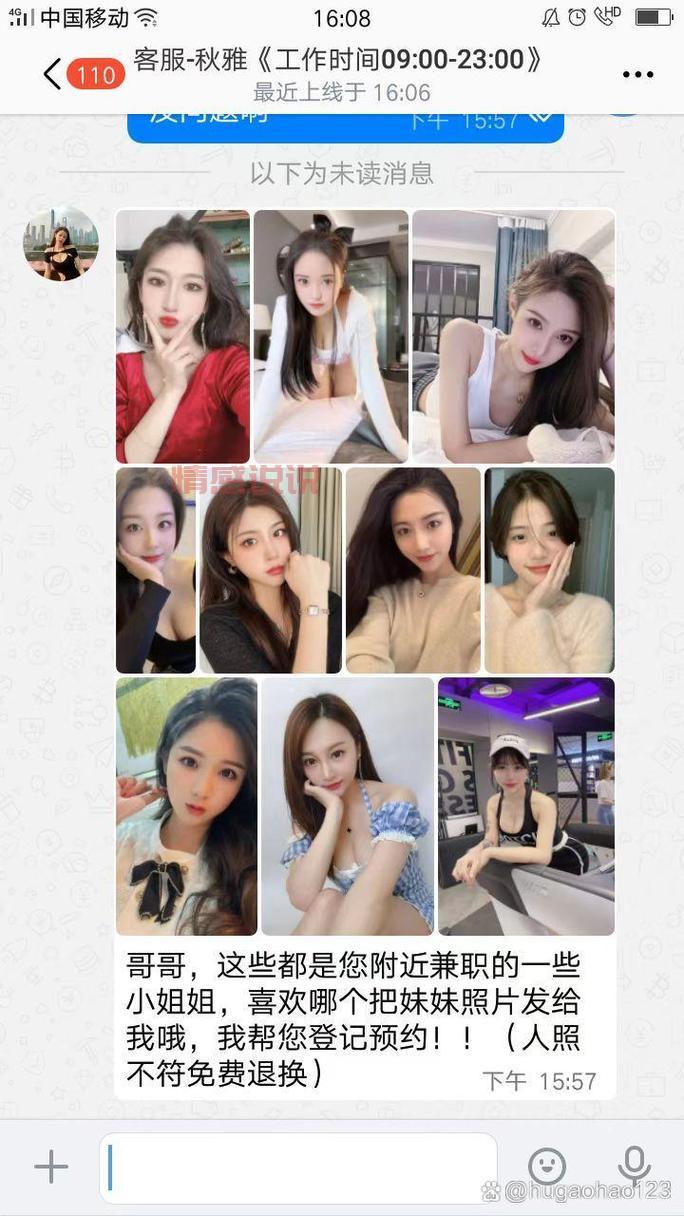Viewport: 684px width, 1216px height.
Task: Go back to the chat list
Action: (52, 74)
